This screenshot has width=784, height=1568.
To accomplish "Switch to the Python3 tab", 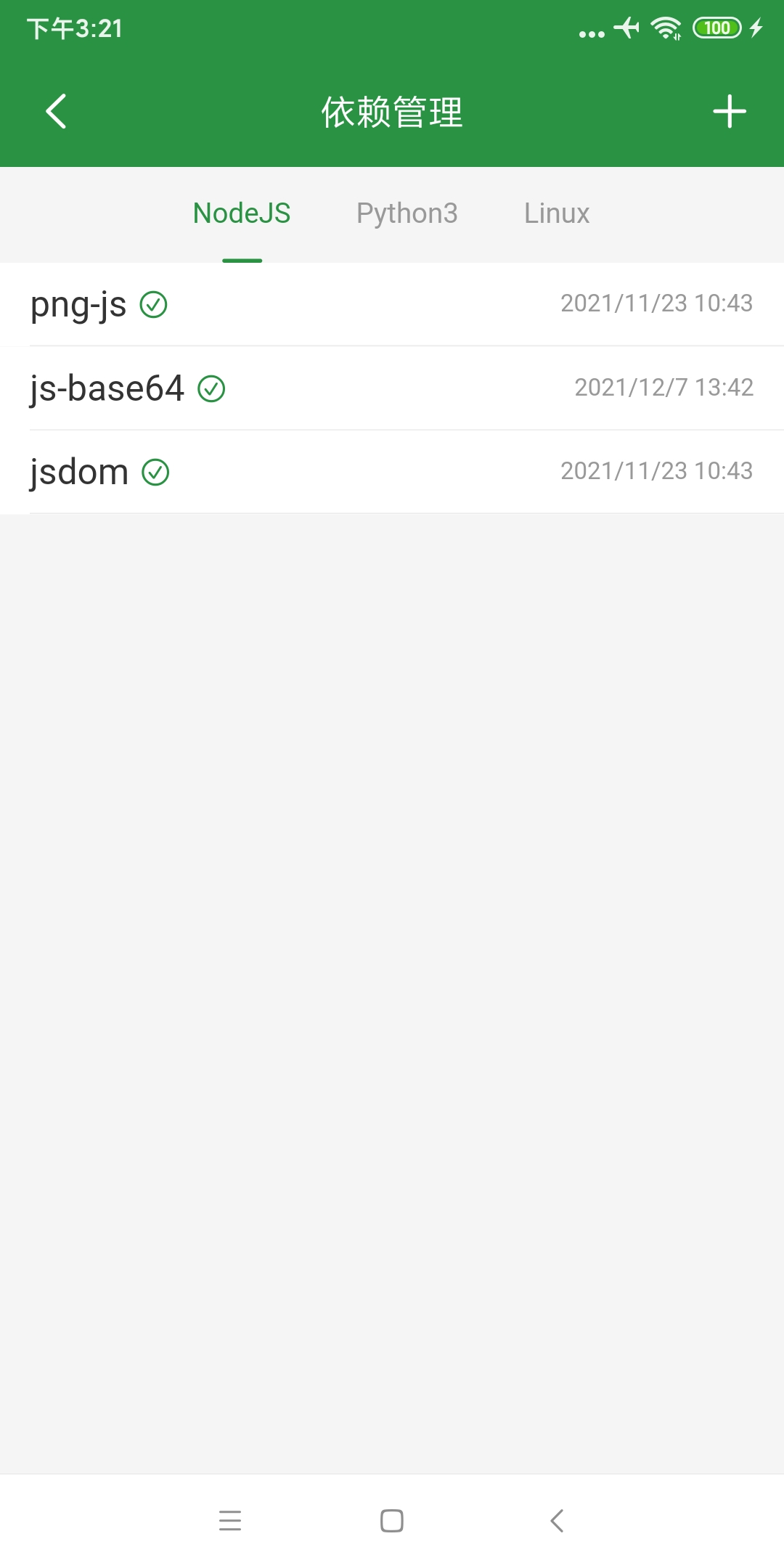I will point(407,213).
